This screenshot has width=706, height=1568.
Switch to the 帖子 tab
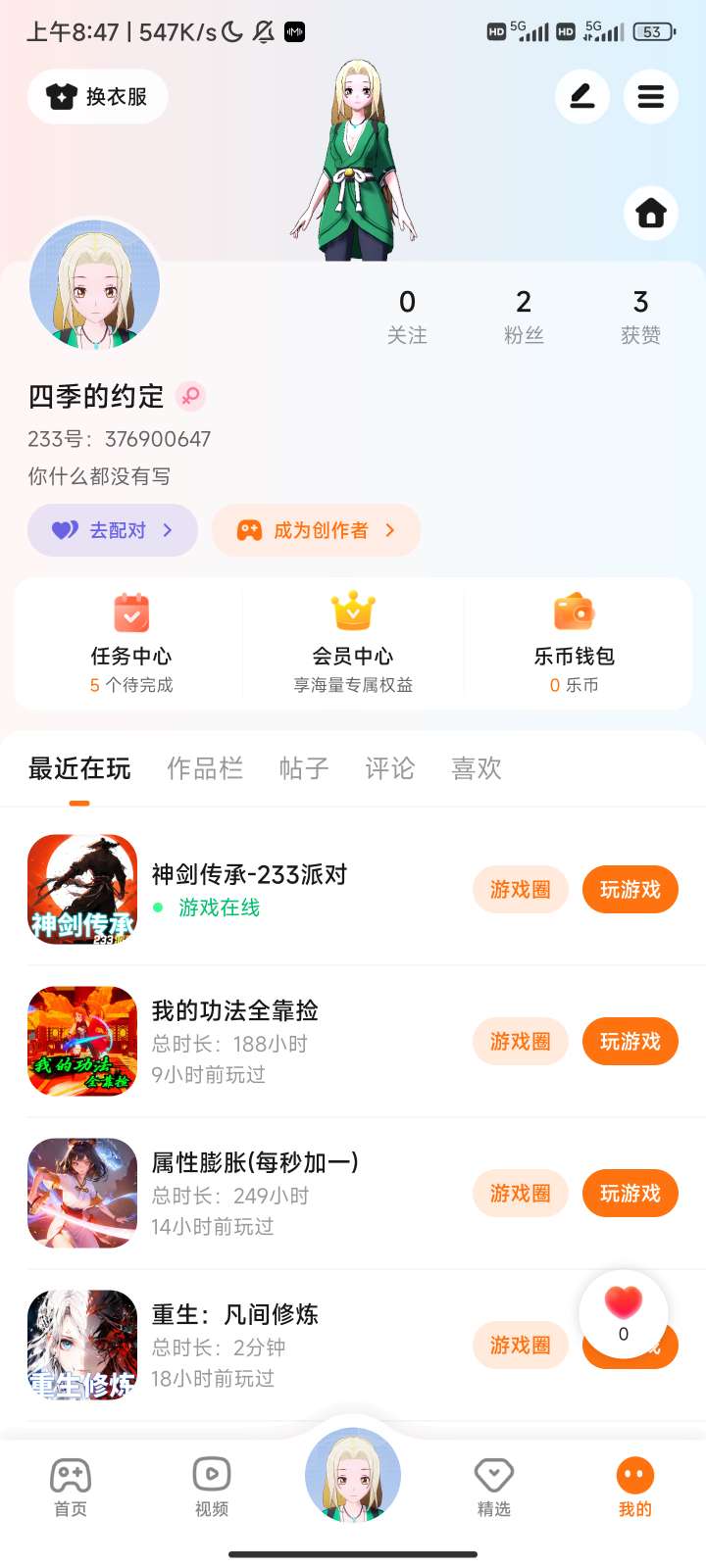[304, 768]
